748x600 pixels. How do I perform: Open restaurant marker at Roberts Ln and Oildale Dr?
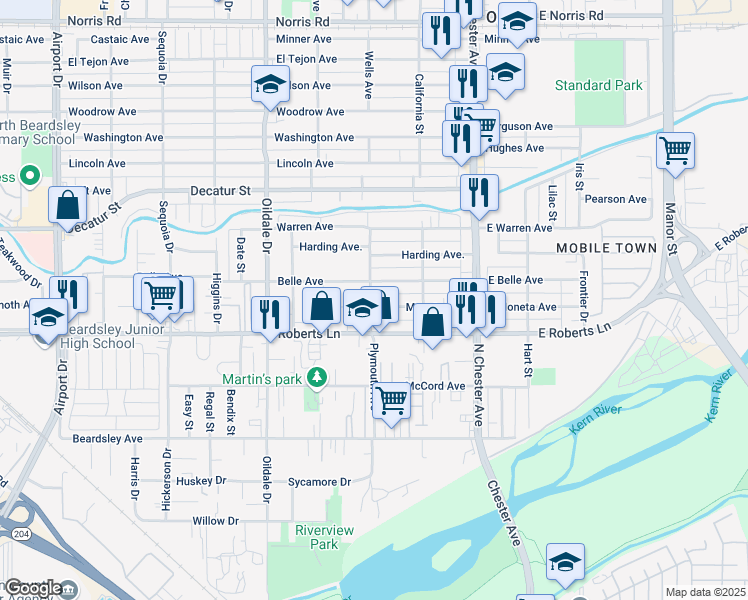pyautogui.click(x=268, y=314)
